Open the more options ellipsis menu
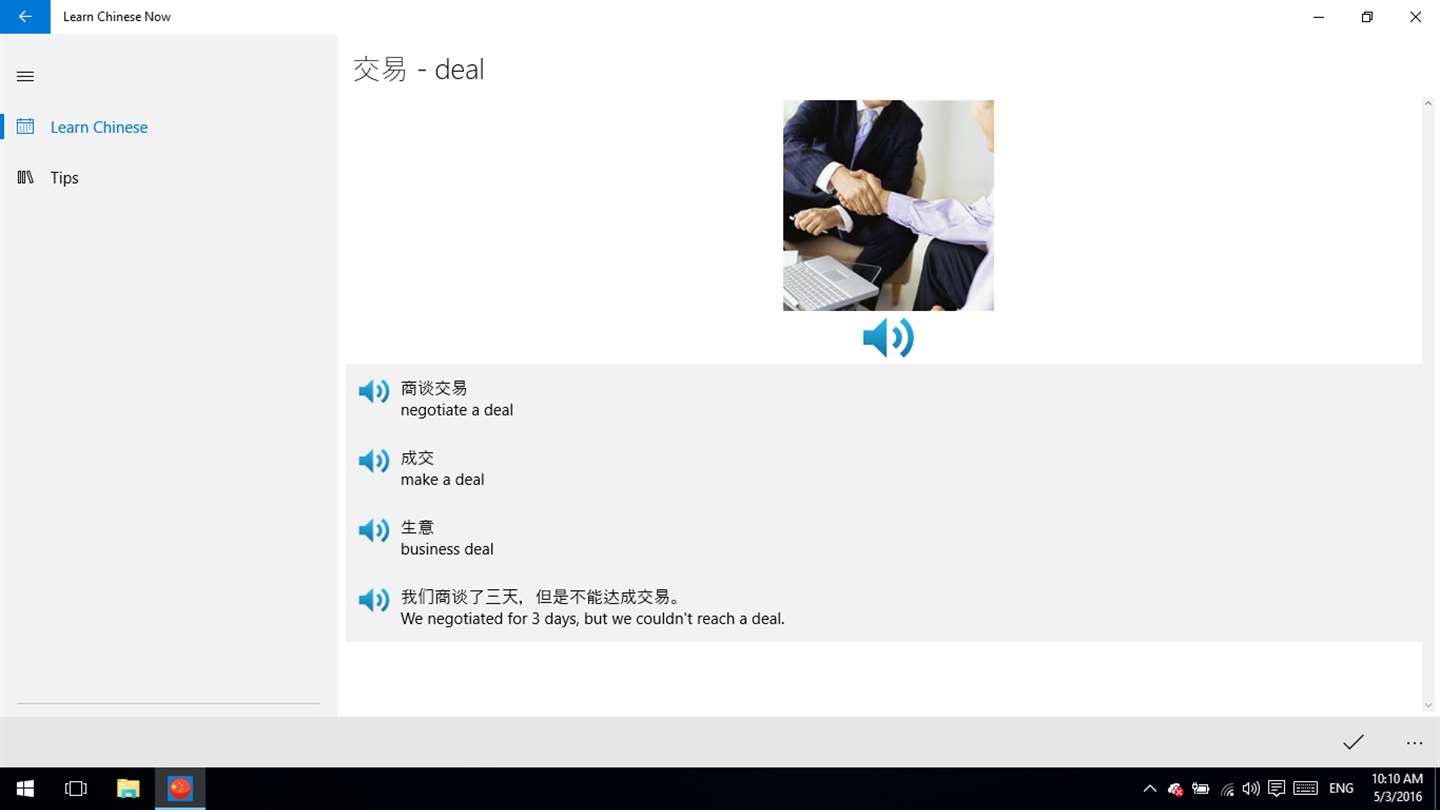Screen dimensions: 1440x810 point(1414,742)
